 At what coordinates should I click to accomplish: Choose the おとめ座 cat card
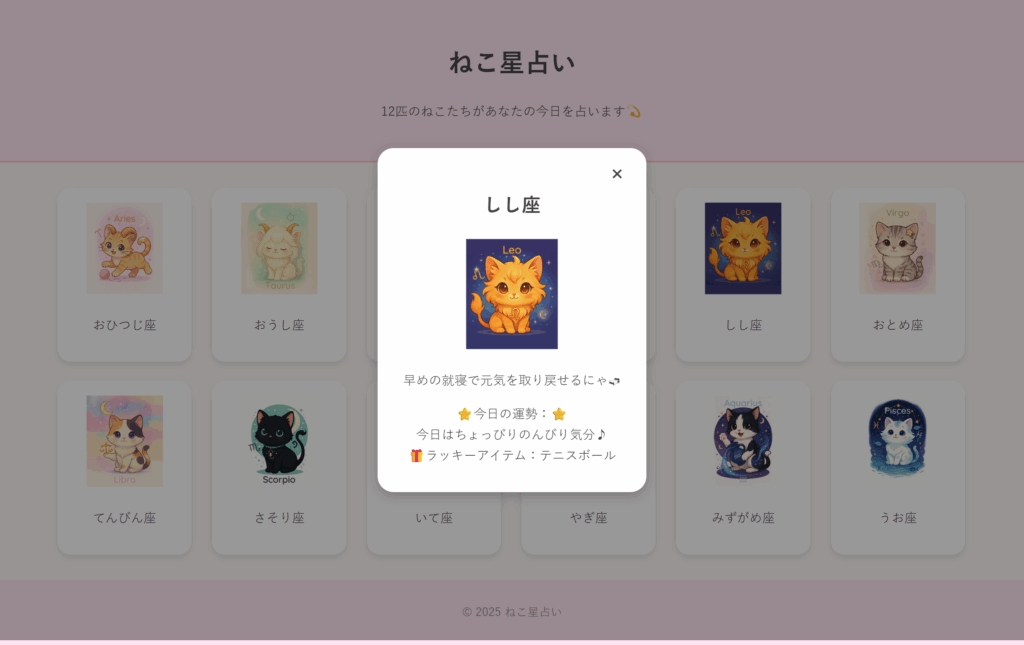(897, 274)
